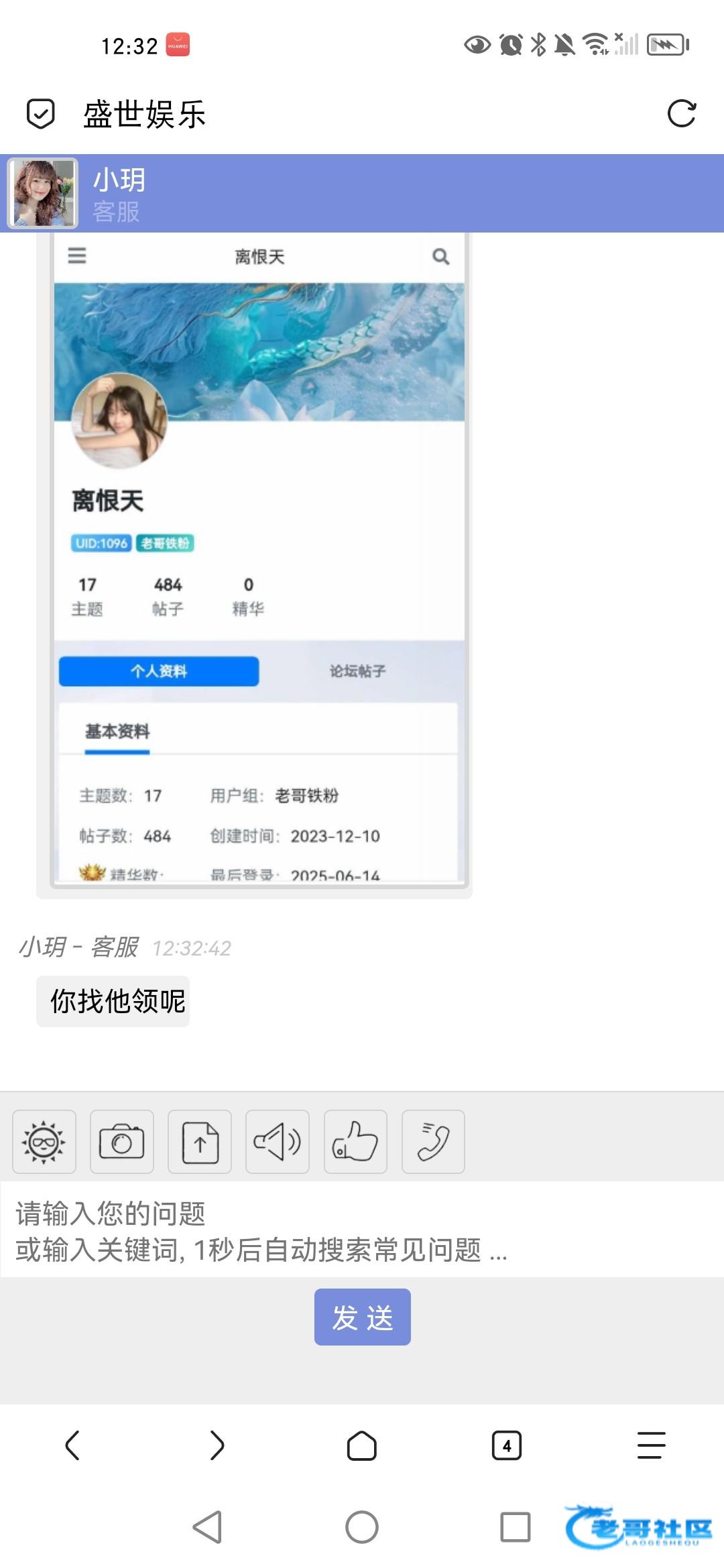Open the browser menu
Screen dimensions: 724x1568
click(651, 1445)
